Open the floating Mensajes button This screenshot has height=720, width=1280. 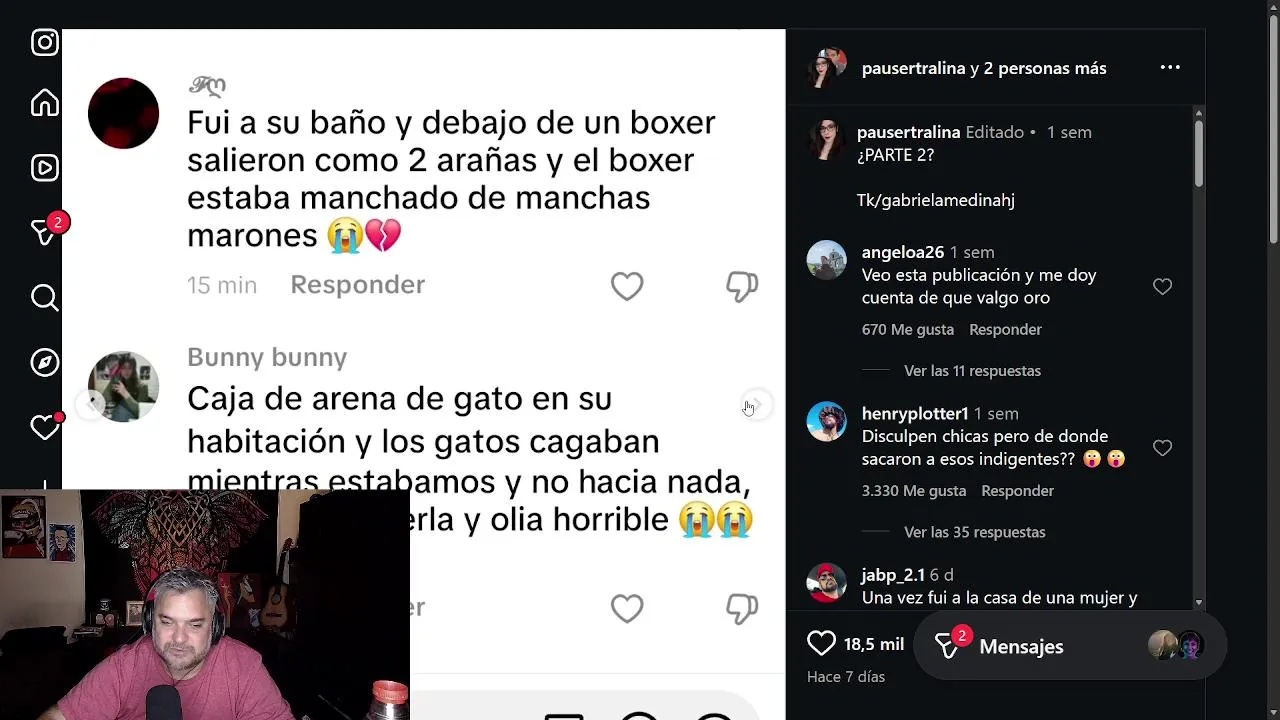1020,647
